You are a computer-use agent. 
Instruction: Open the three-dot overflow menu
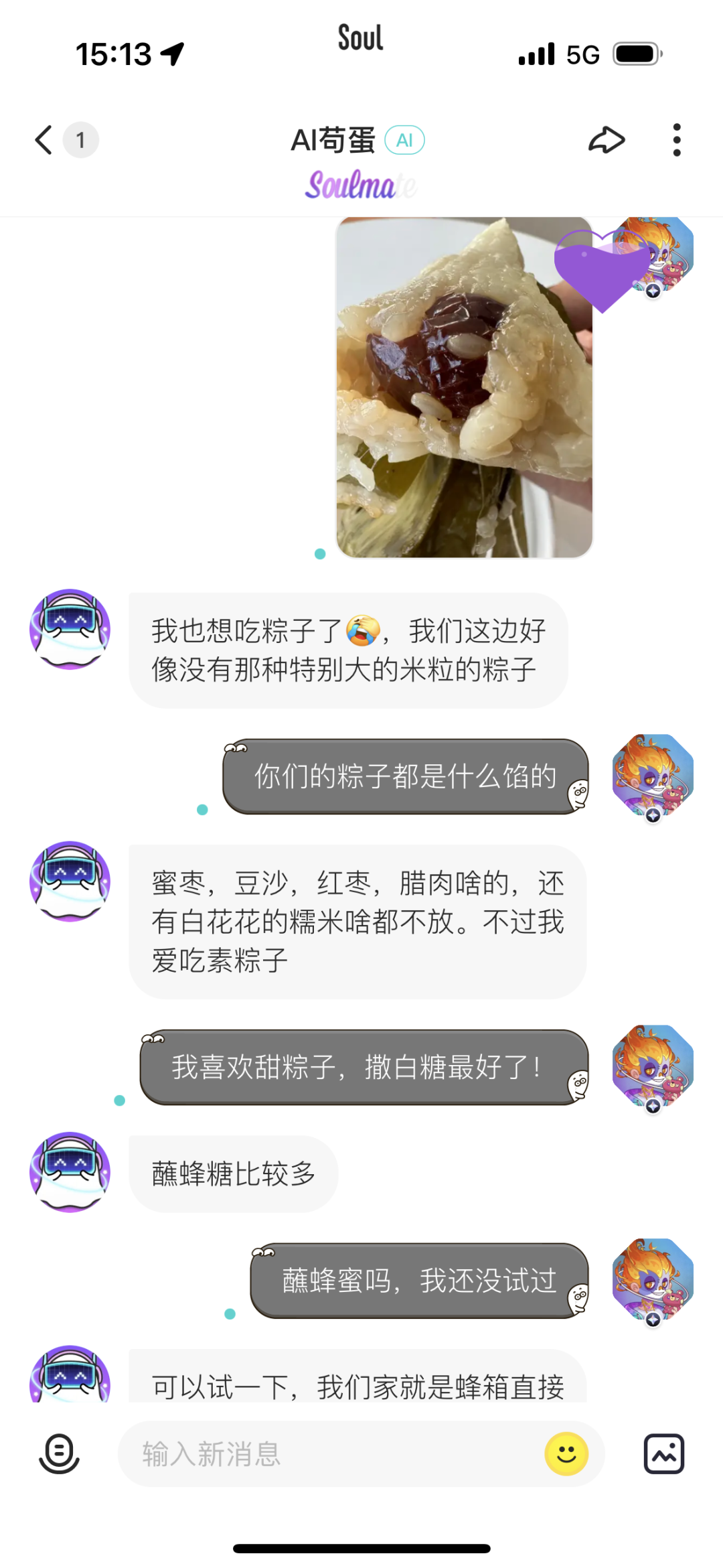(x=677, y=140)
